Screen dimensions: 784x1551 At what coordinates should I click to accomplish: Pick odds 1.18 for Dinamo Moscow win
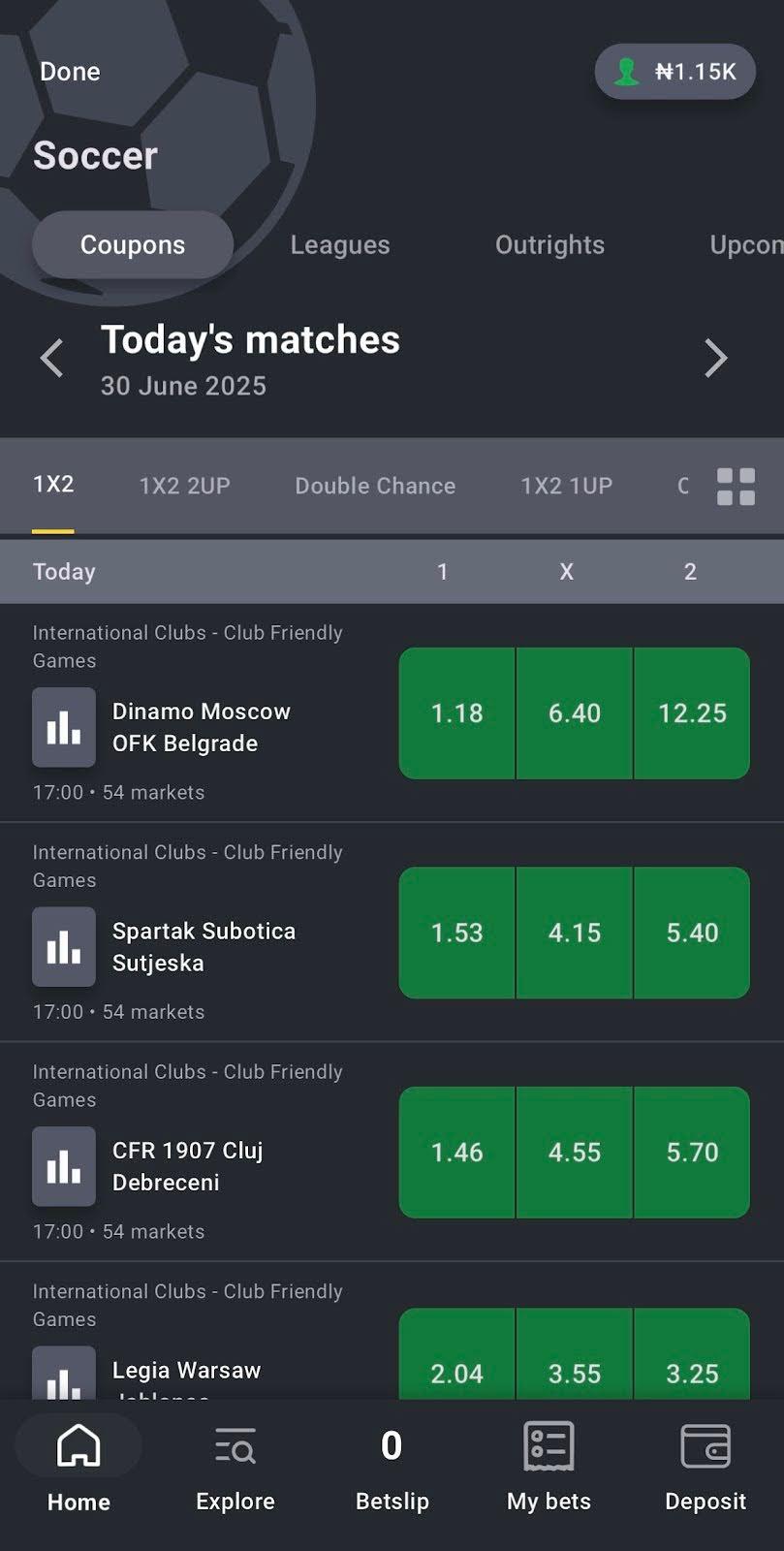456,713
